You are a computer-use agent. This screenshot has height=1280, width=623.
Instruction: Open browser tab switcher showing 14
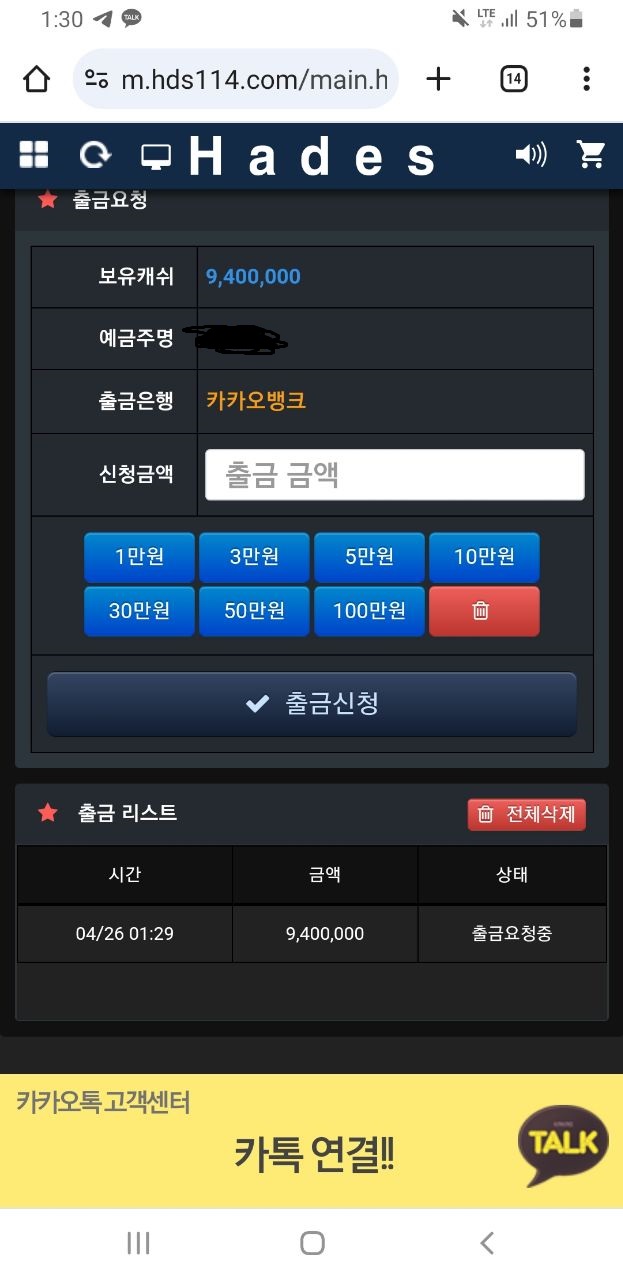pyautogui.click(x=513, y=79)
